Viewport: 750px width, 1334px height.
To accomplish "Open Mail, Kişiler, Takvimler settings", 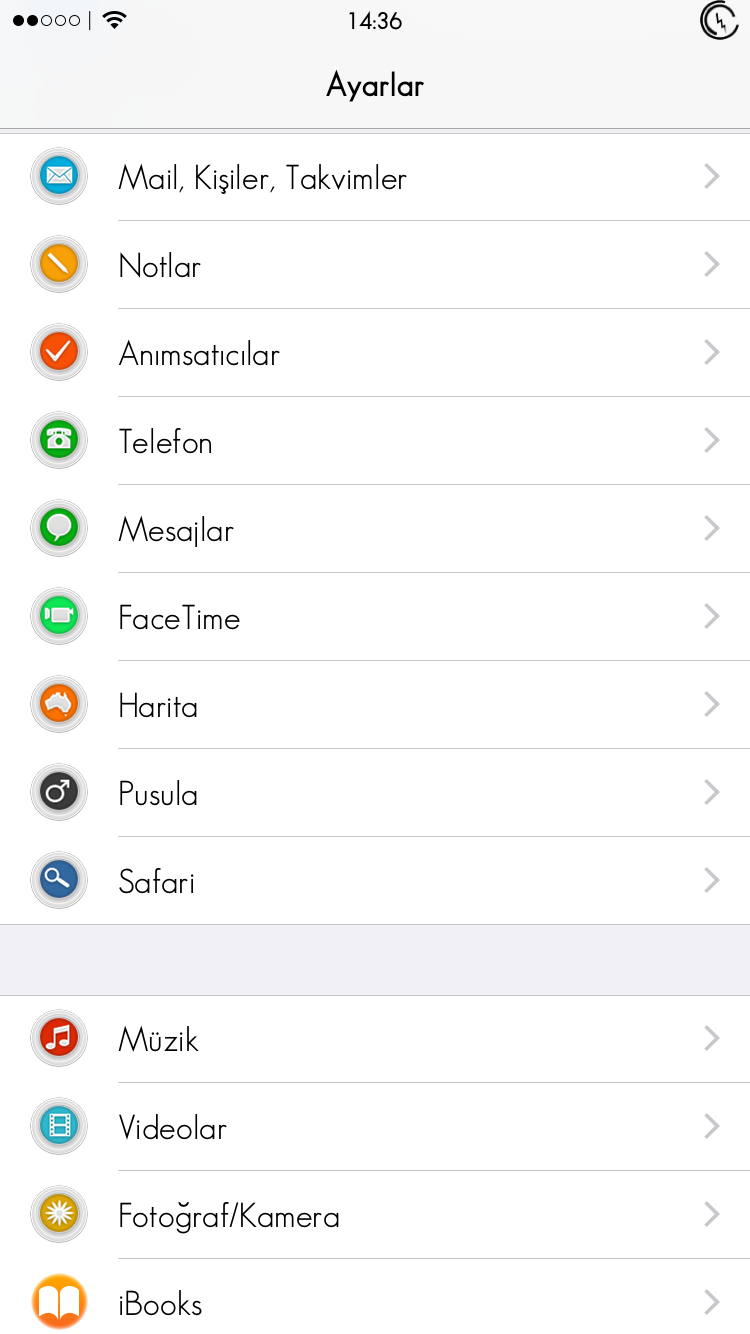I will tap(375, 177).
